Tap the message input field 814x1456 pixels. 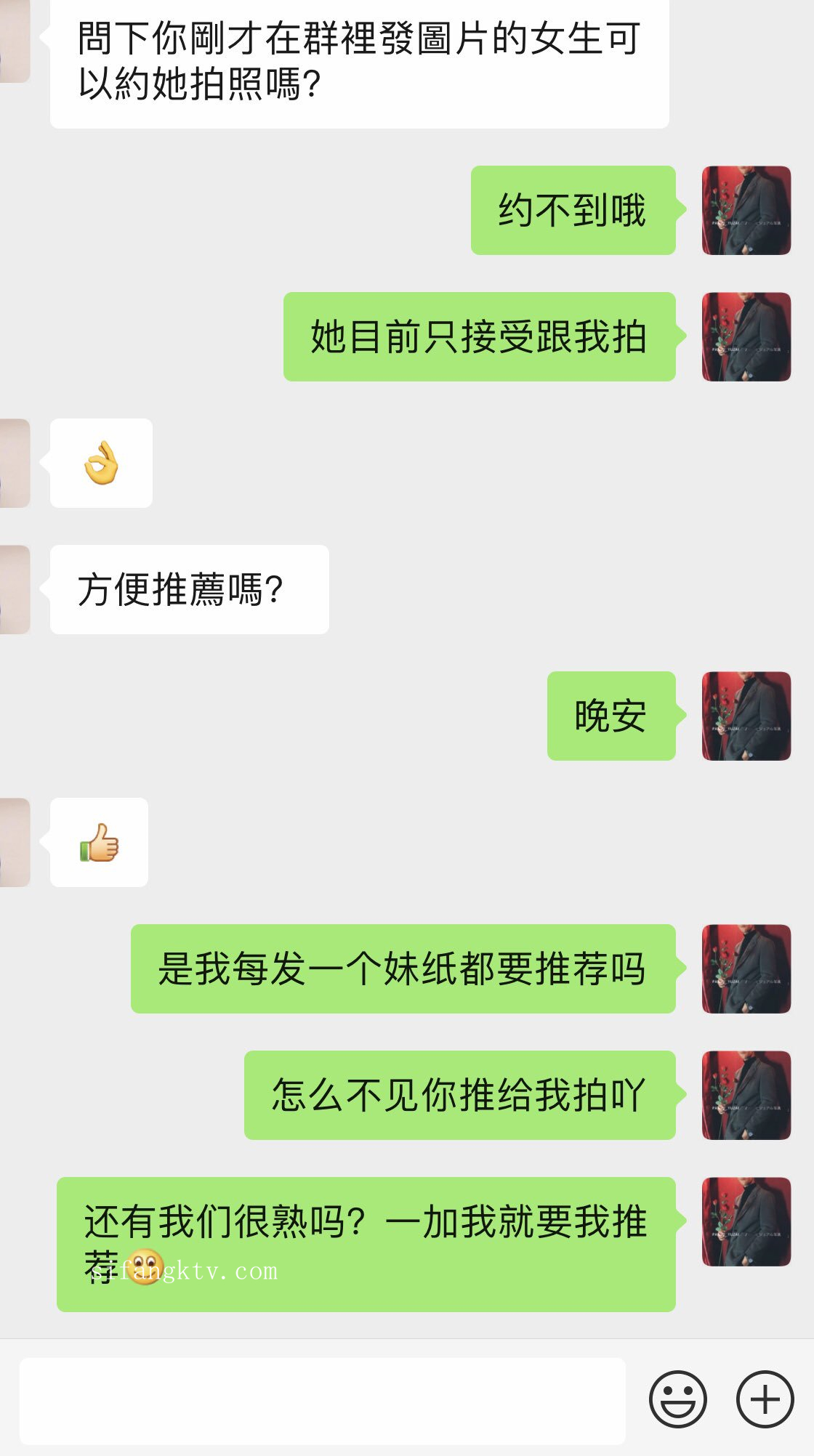[x=322, y=1400]
